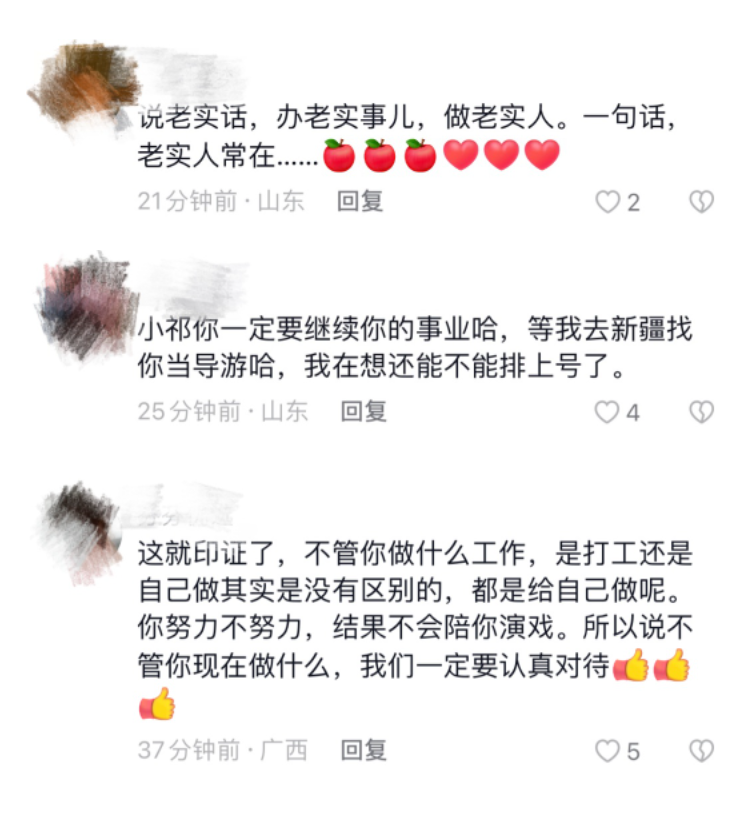Image resolution: width=734 pixels, height=813 pixels.
Task: Dislike the comment posted 21分钟前
Action: coord(702,202)
